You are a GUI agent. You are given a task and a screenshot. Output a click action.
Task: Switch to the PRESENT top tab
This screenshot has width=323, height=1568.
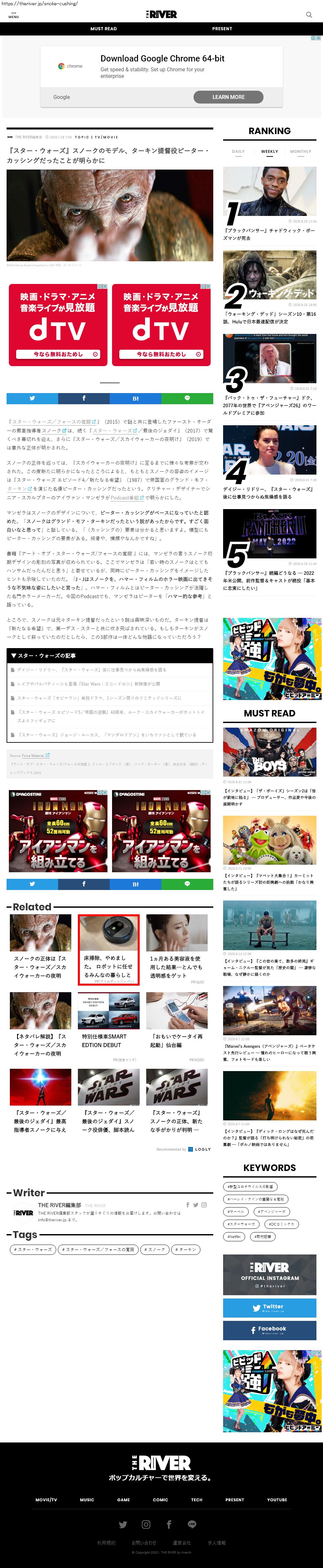point(222,29)
